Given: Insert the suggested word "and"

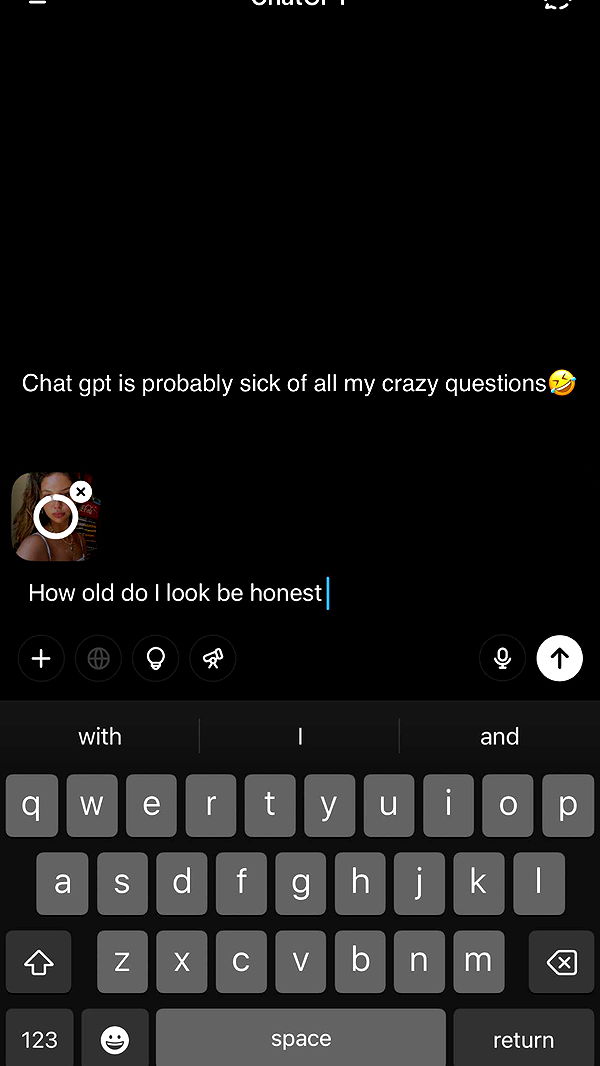Looking at the screenshot, I should pos(499,737).
